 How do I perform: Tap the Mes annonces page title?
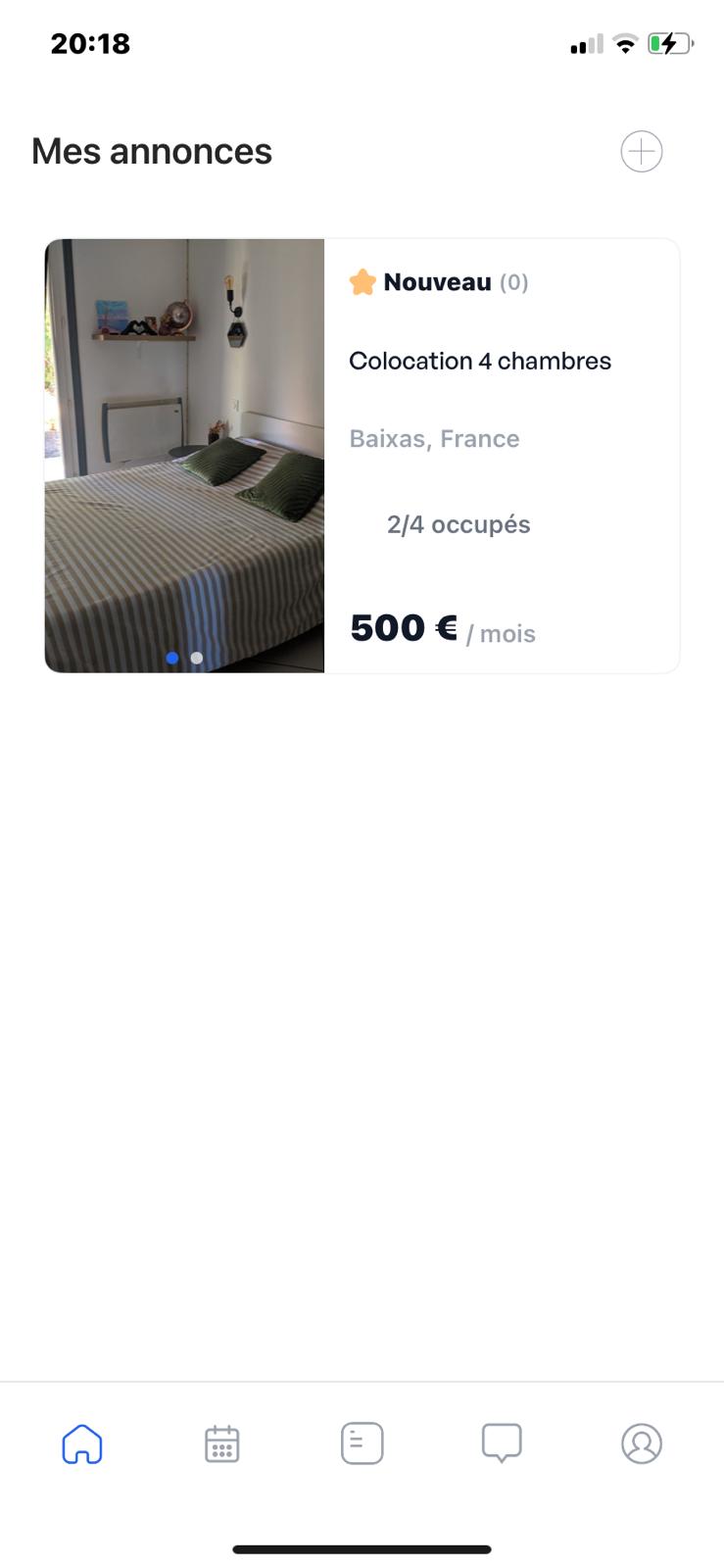[152, 151]
